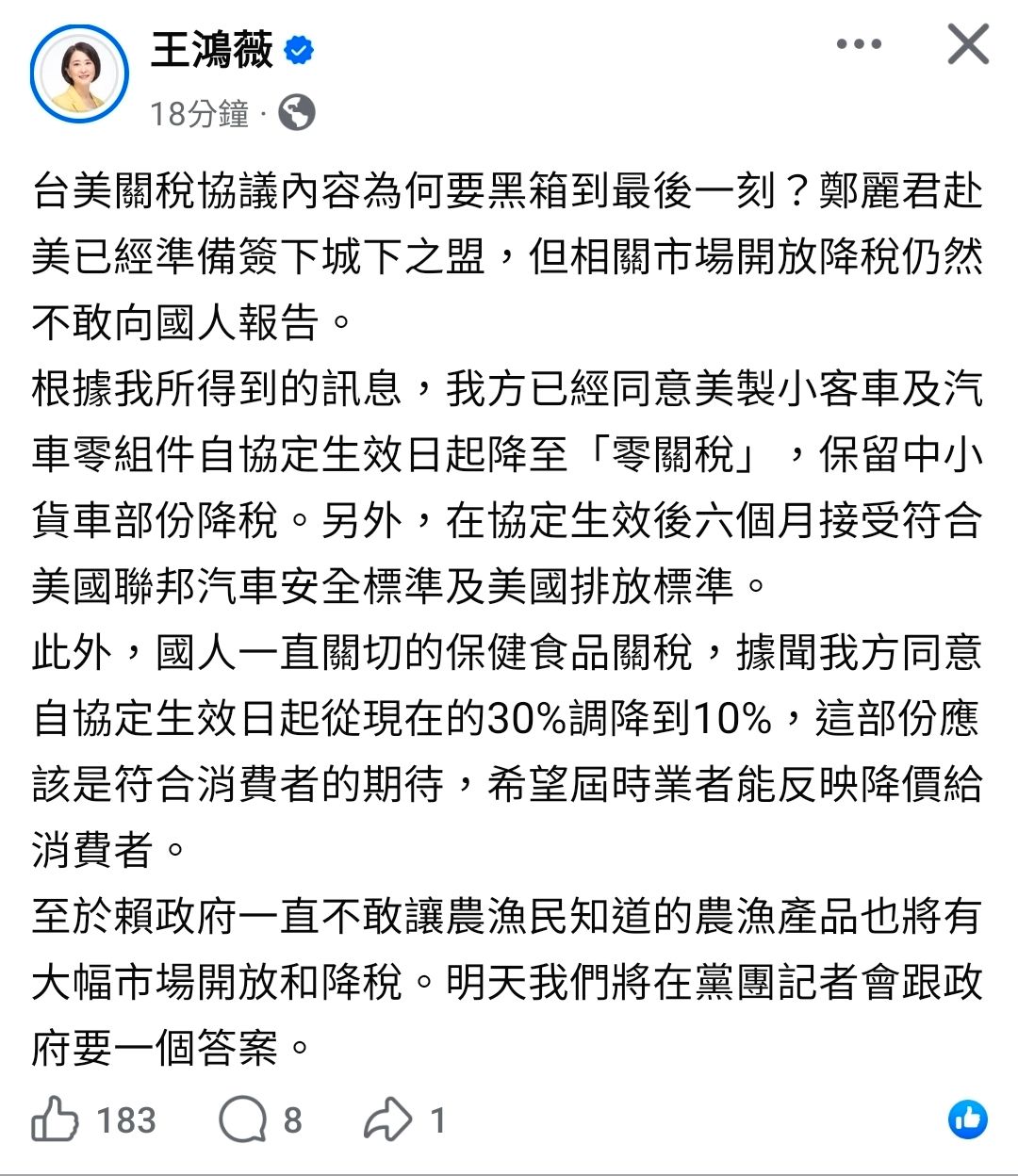
Task: Open the comments on this post
Action: pyautogui.click(x=243, y=1120)
